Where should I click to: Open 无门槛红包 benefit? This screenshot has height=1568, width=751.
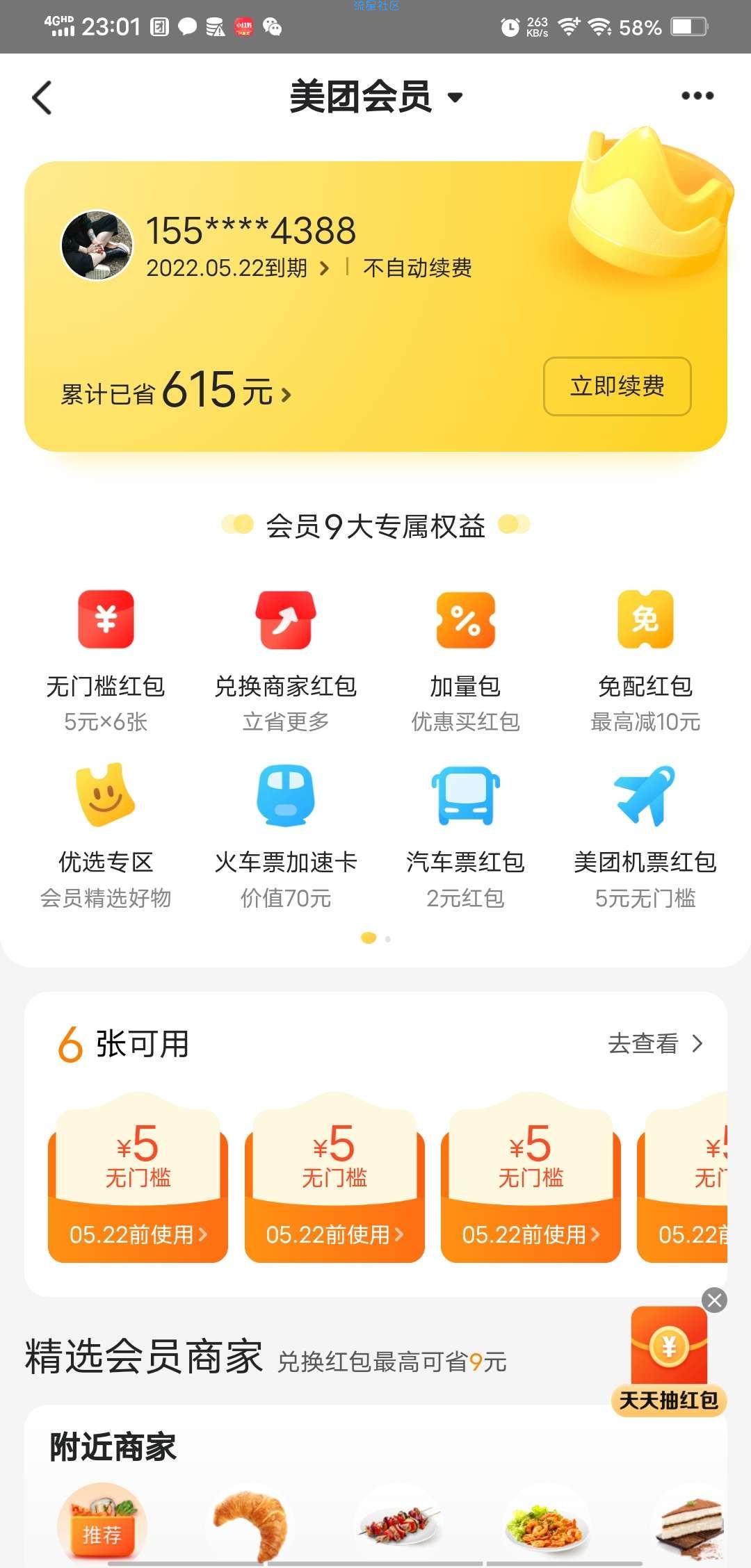pyautogui.click(x=106, y=658)
